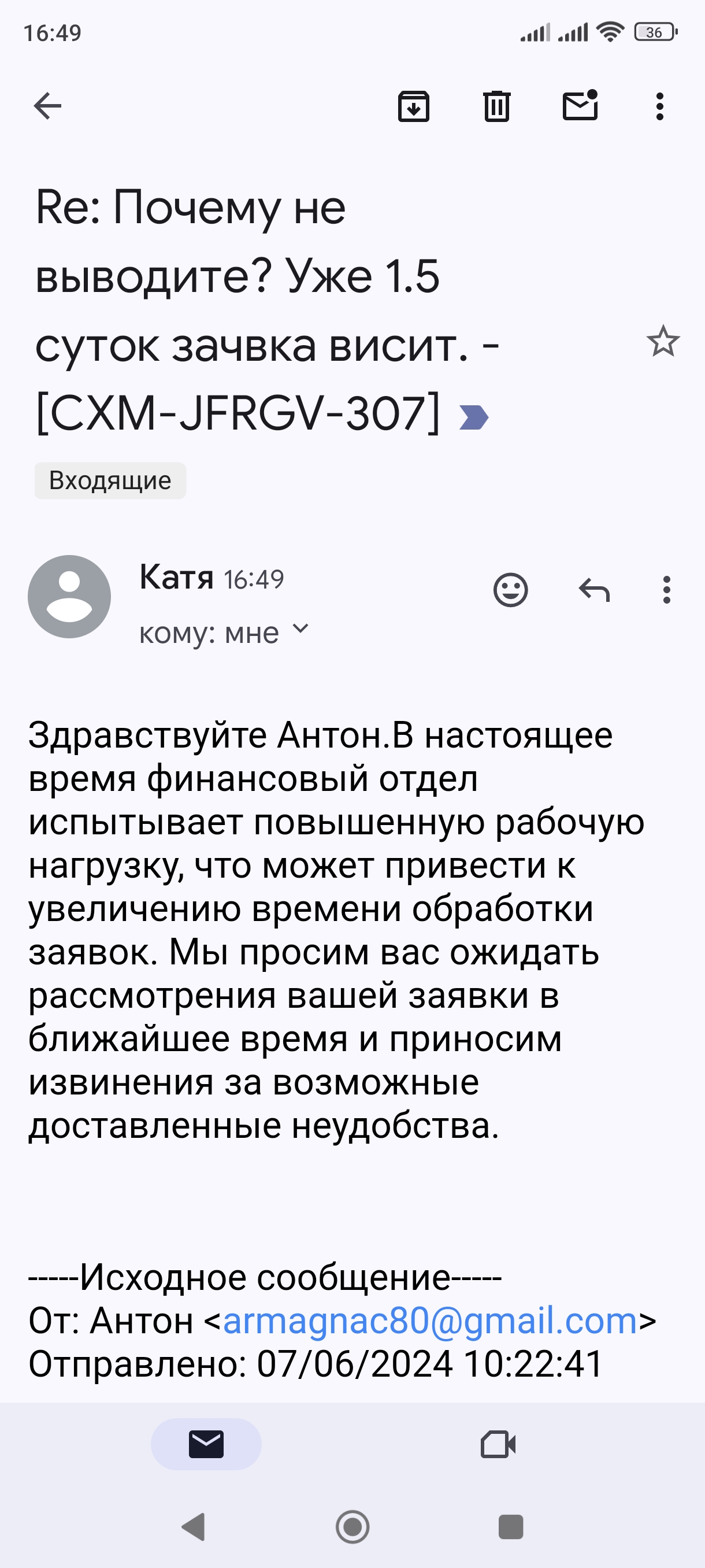Viewport: 705px width, 1568px height.
Task: Open Катя's sender avatar
Action: click(x=69, y=597)
